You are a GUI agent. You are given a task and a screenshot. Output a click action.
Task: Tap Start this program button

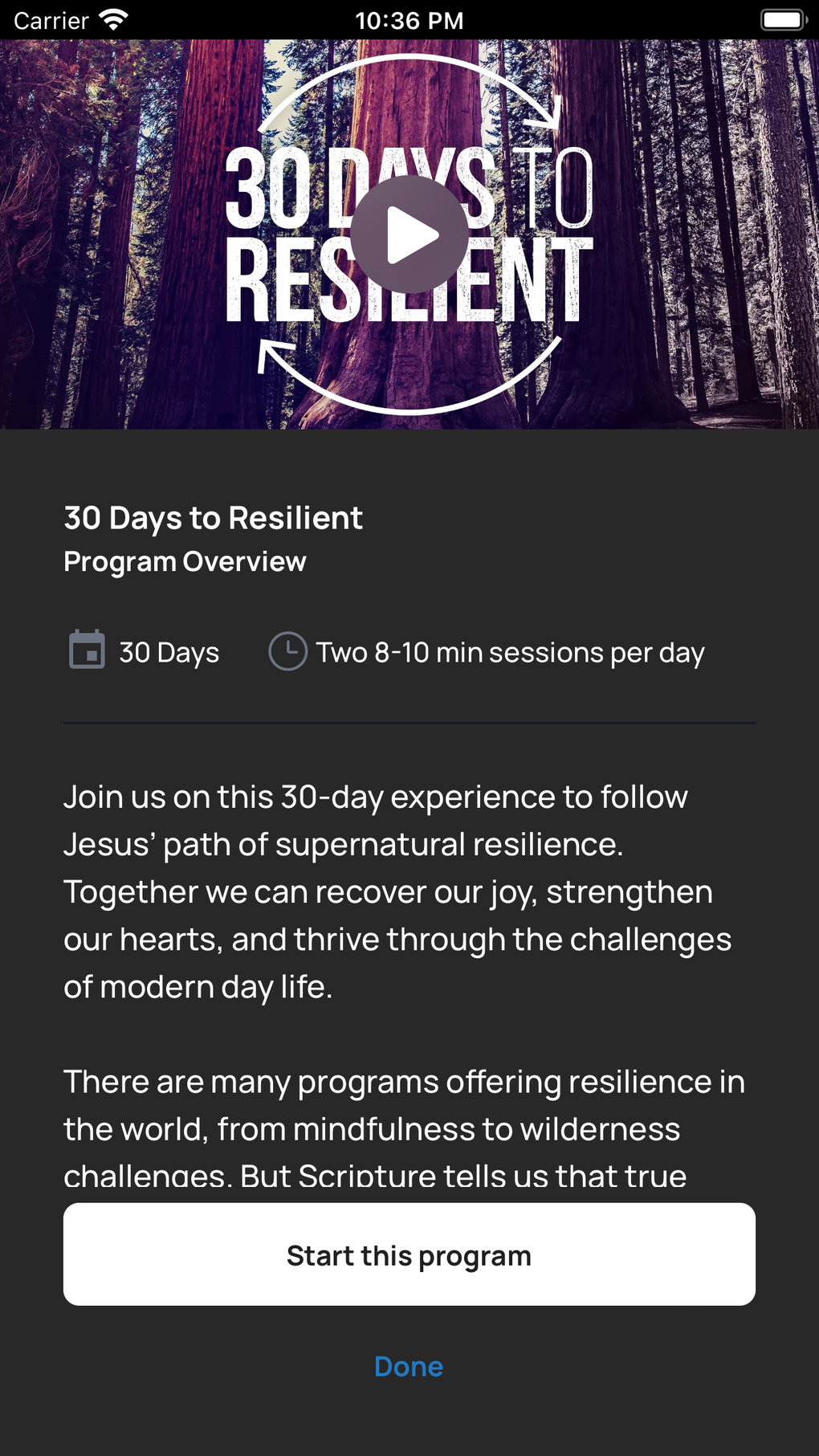click(x=409, y=1254)
